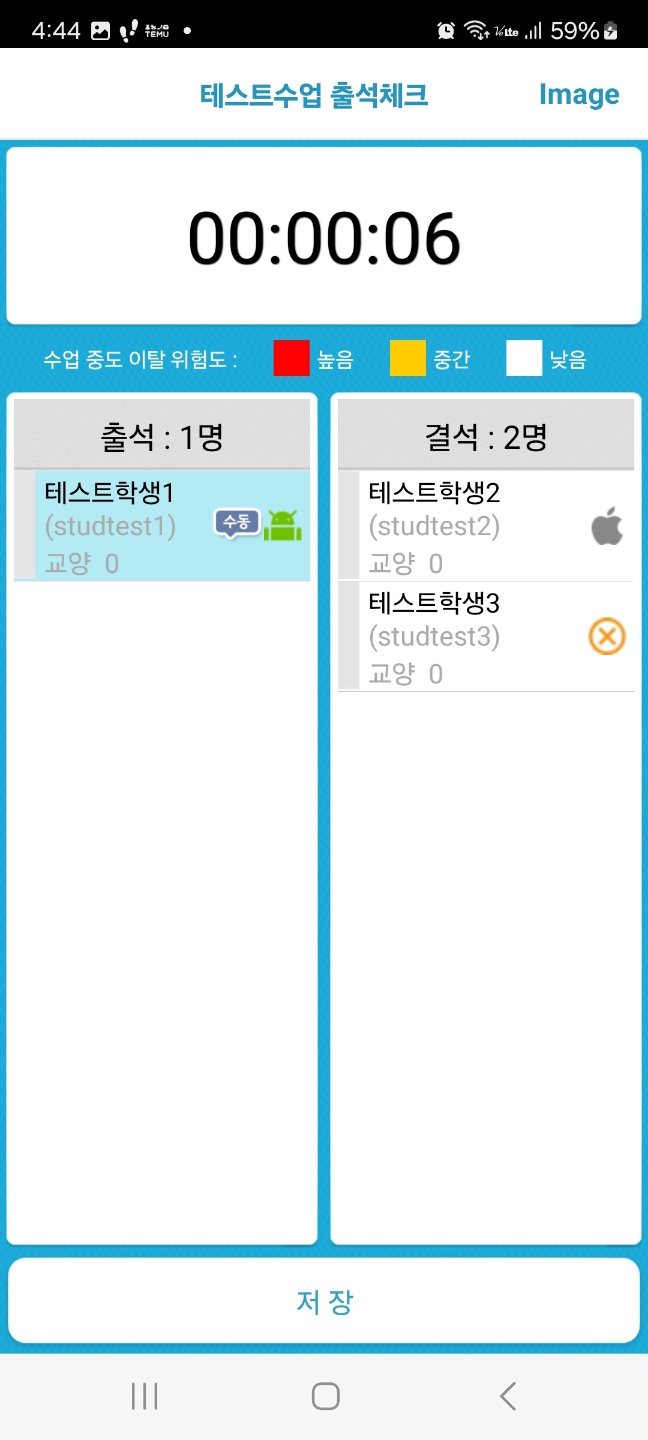Go back with the system back button
Screen dimensions: 648x1440
point(507,1396)
